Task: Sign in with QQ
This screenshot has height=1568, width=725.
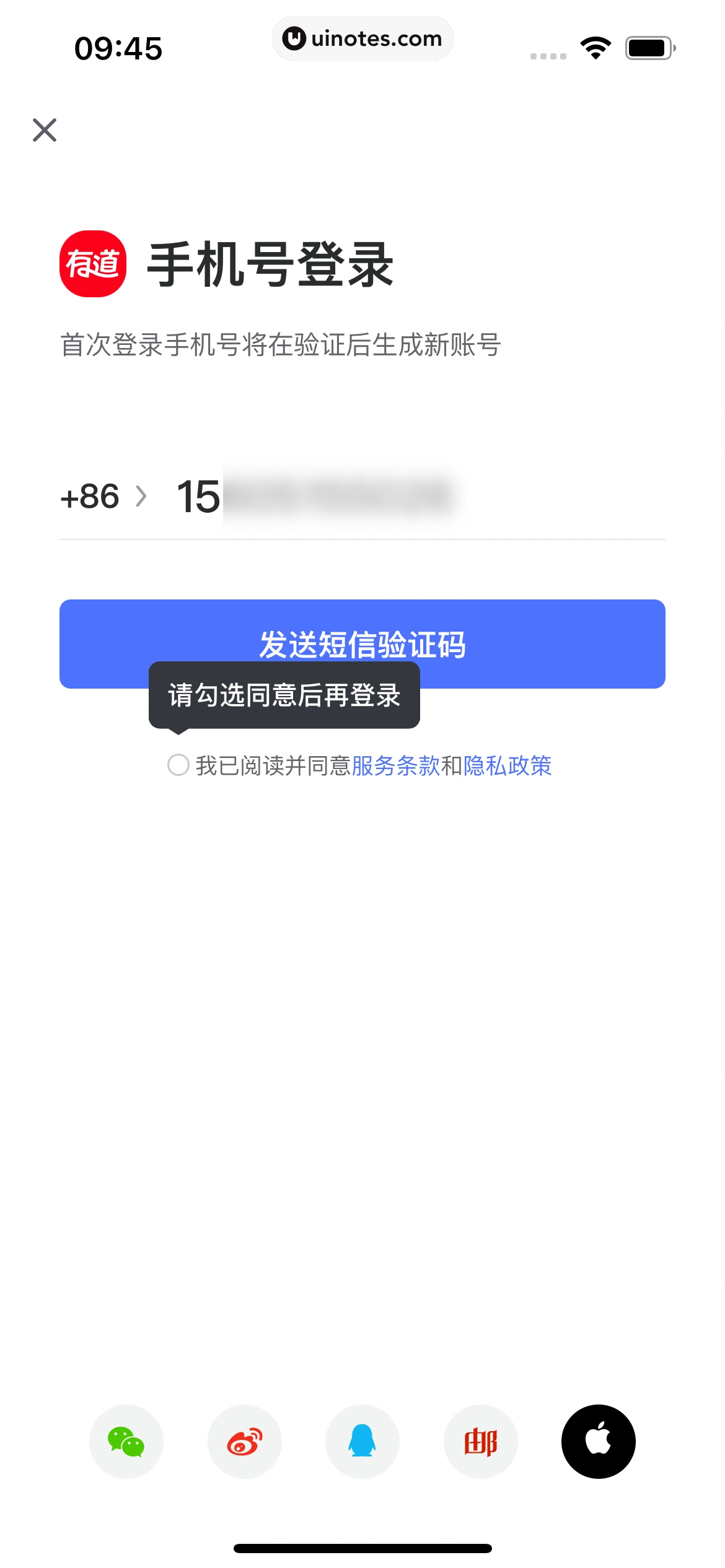Action: click(x=362, y=1442)
